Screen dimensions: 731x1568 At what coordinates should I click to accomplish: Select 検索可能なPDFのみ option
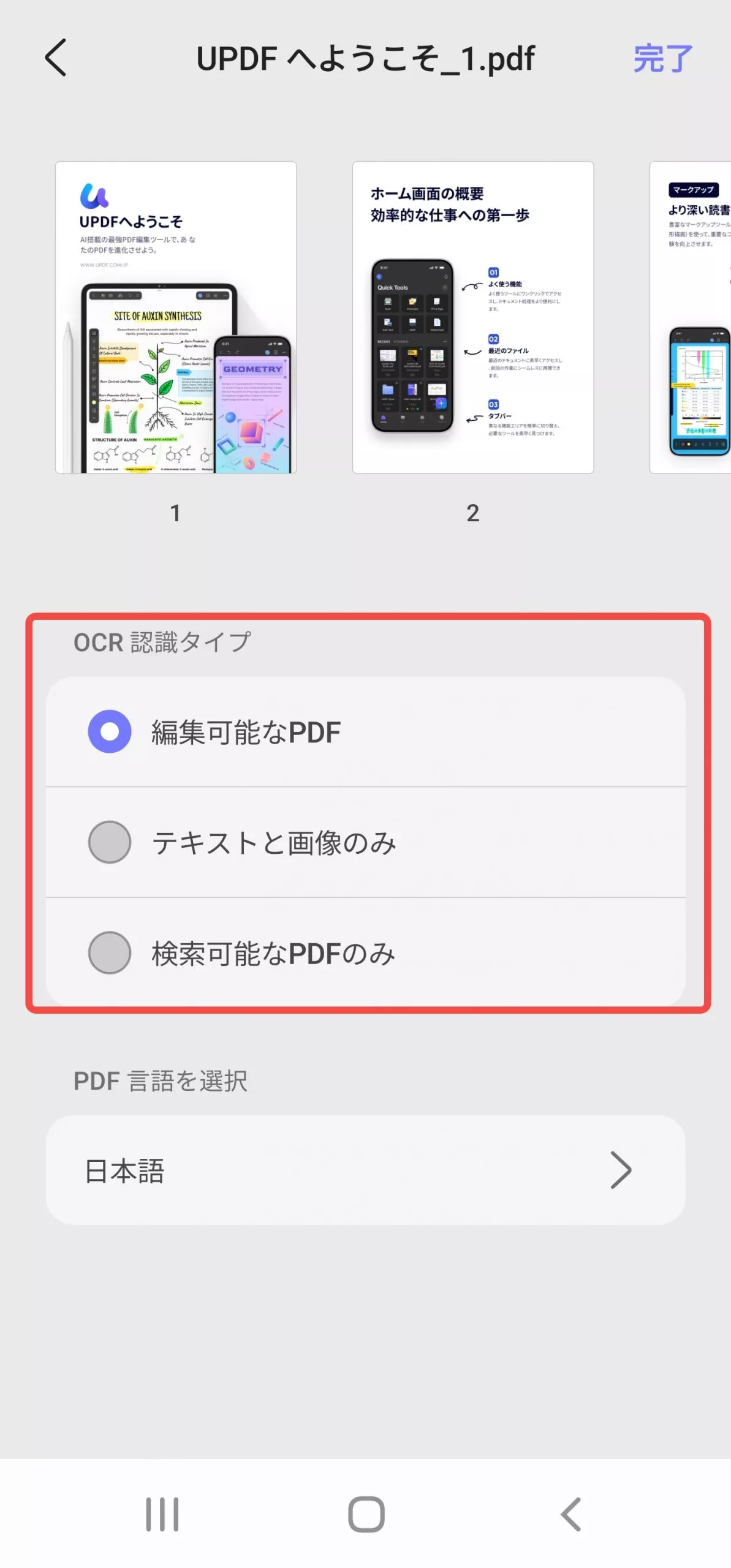110,952
